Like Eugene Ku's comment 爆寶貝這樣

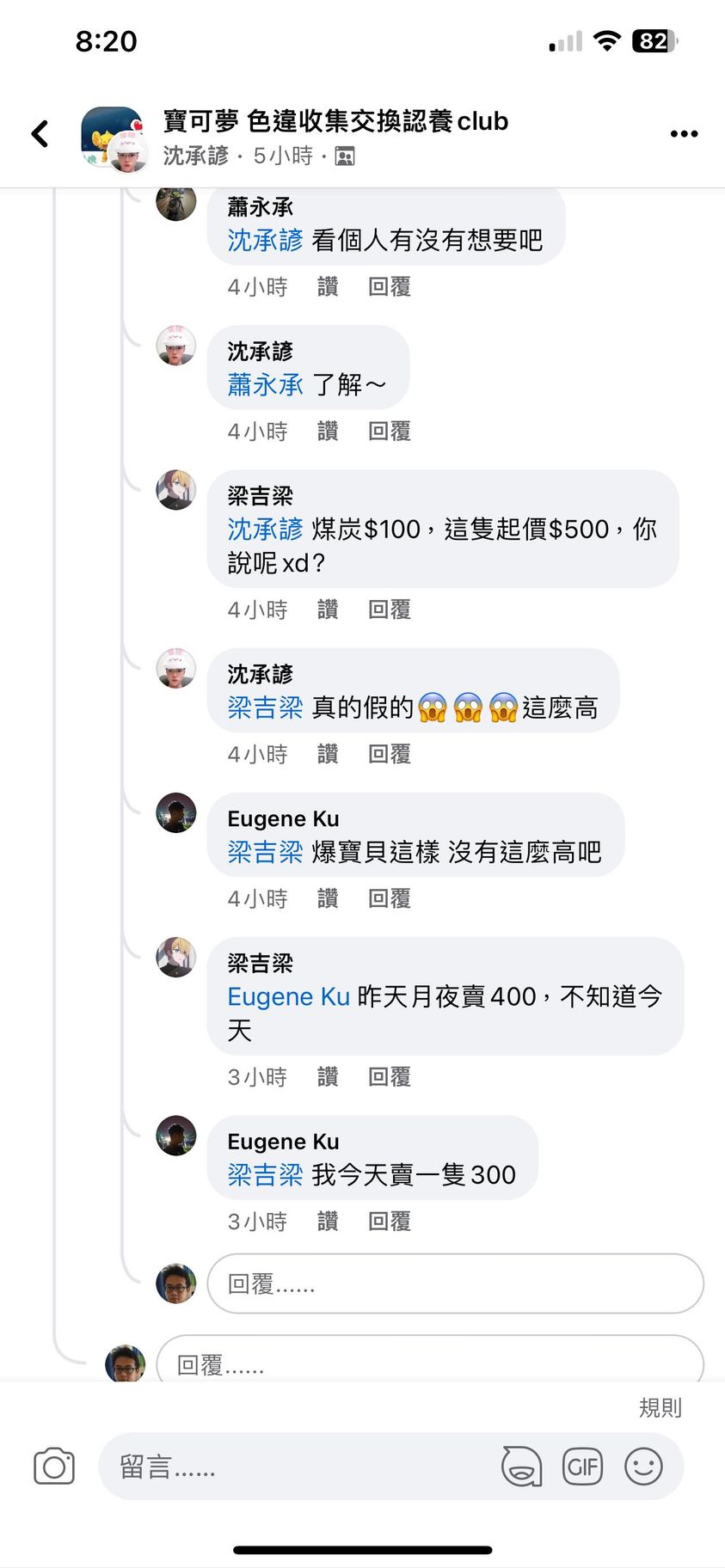click(x=328, y=899)
